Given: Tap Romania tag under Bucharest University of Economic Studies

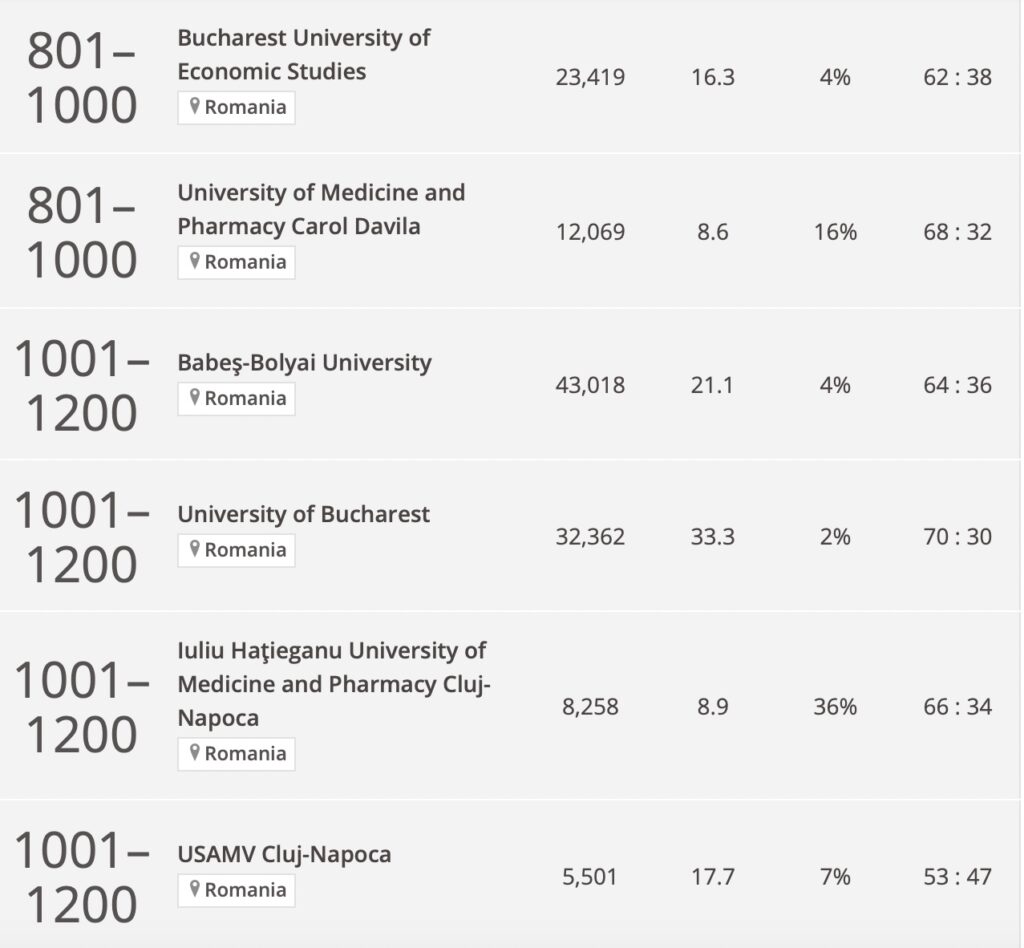Looking at the screenshot, I should (x=236, y=107).
